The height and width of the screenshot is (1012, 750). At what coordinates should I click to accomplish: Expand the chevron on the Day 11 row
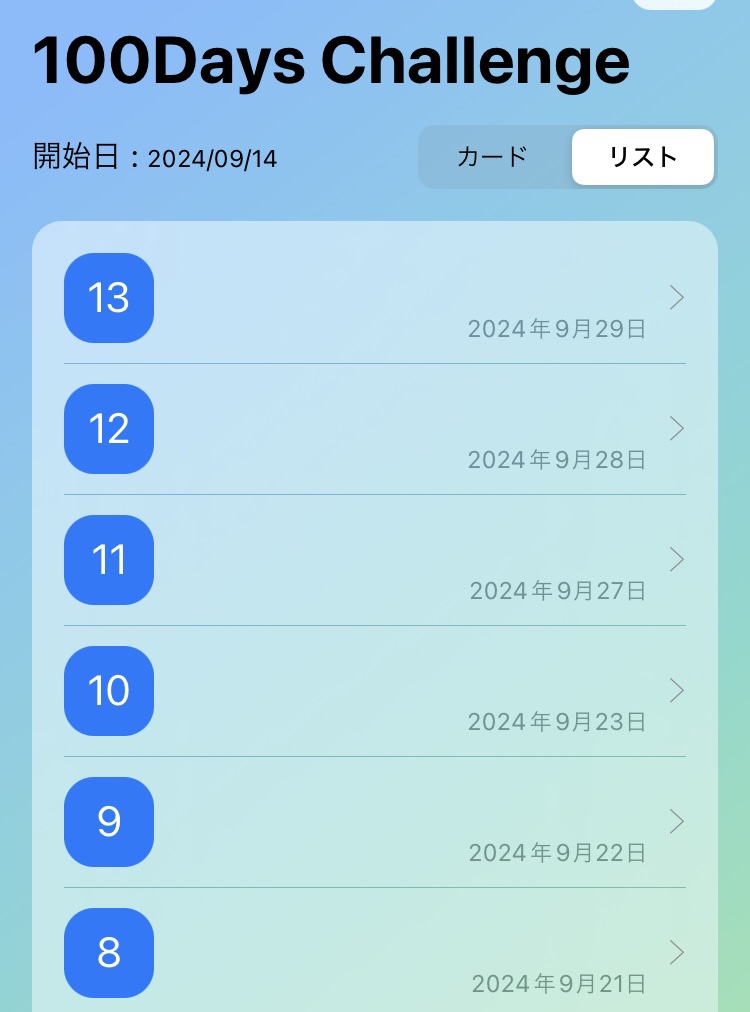[676, 560]
